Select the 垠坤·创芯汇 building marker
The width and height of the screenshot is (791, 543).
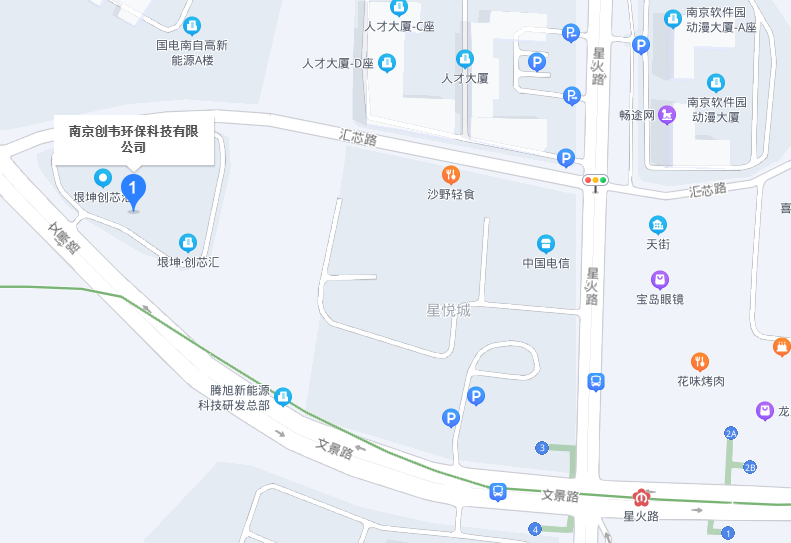tap(187, 242)
